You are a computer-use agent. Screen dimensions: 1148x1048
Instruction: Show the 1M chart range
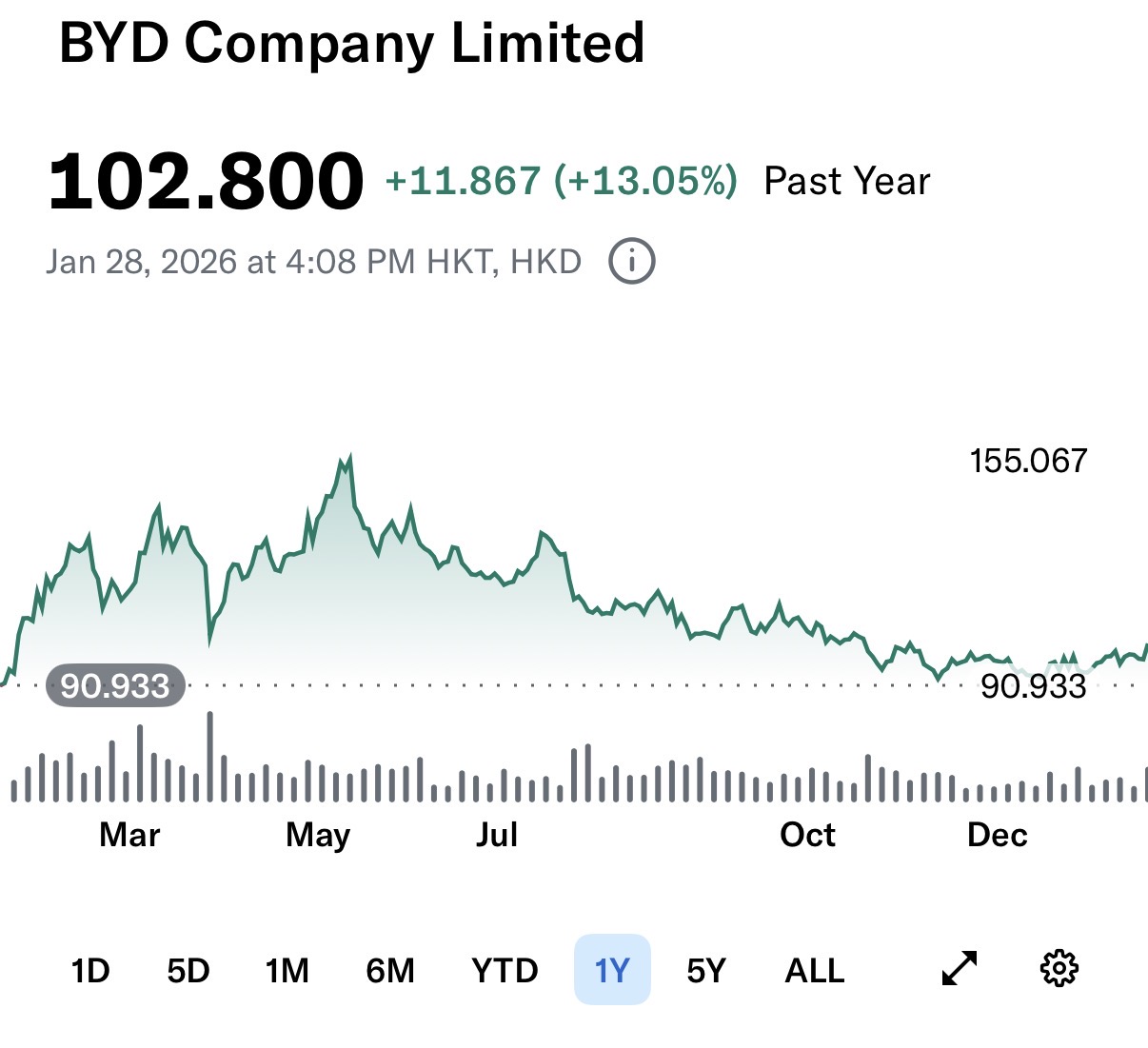click(287, 970)
